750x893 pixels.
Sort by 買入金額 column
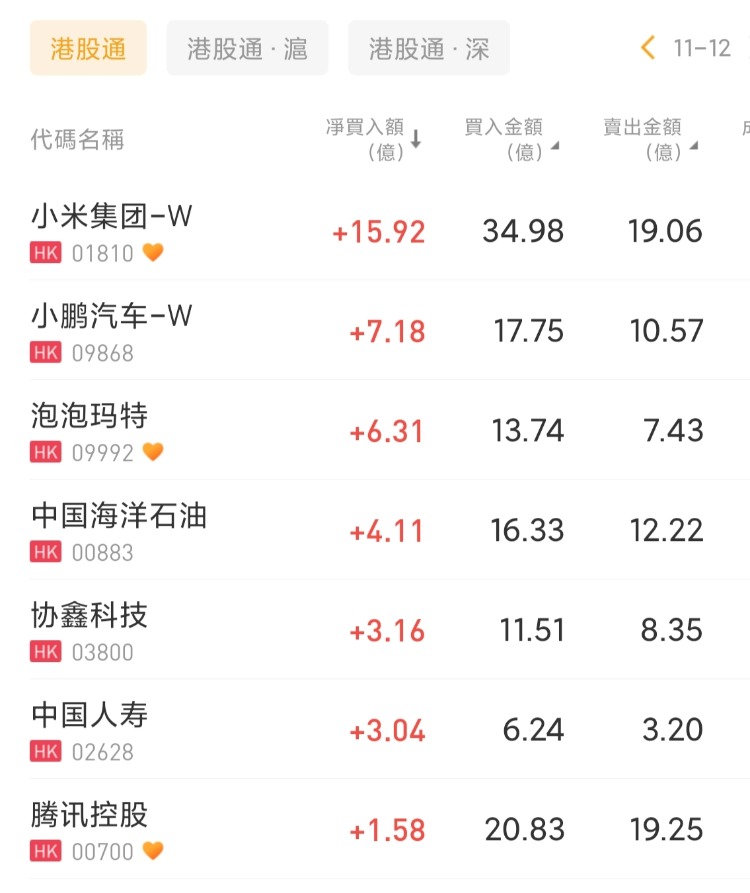[511, 139]
